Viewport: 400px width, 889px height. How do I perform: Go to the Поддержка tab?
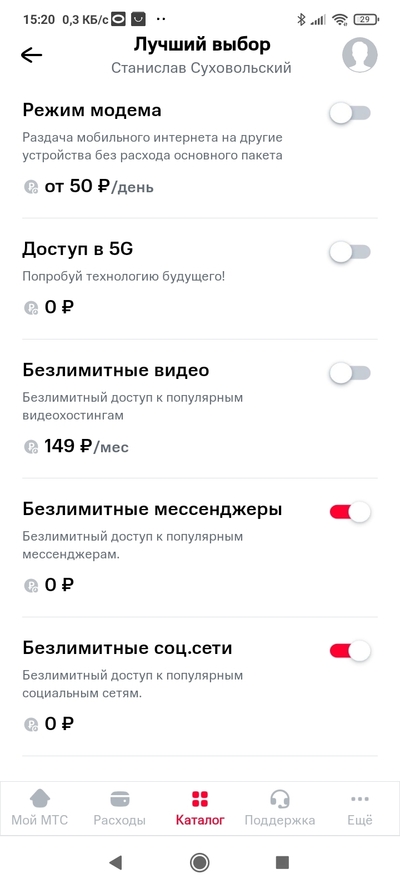(280, 808)
